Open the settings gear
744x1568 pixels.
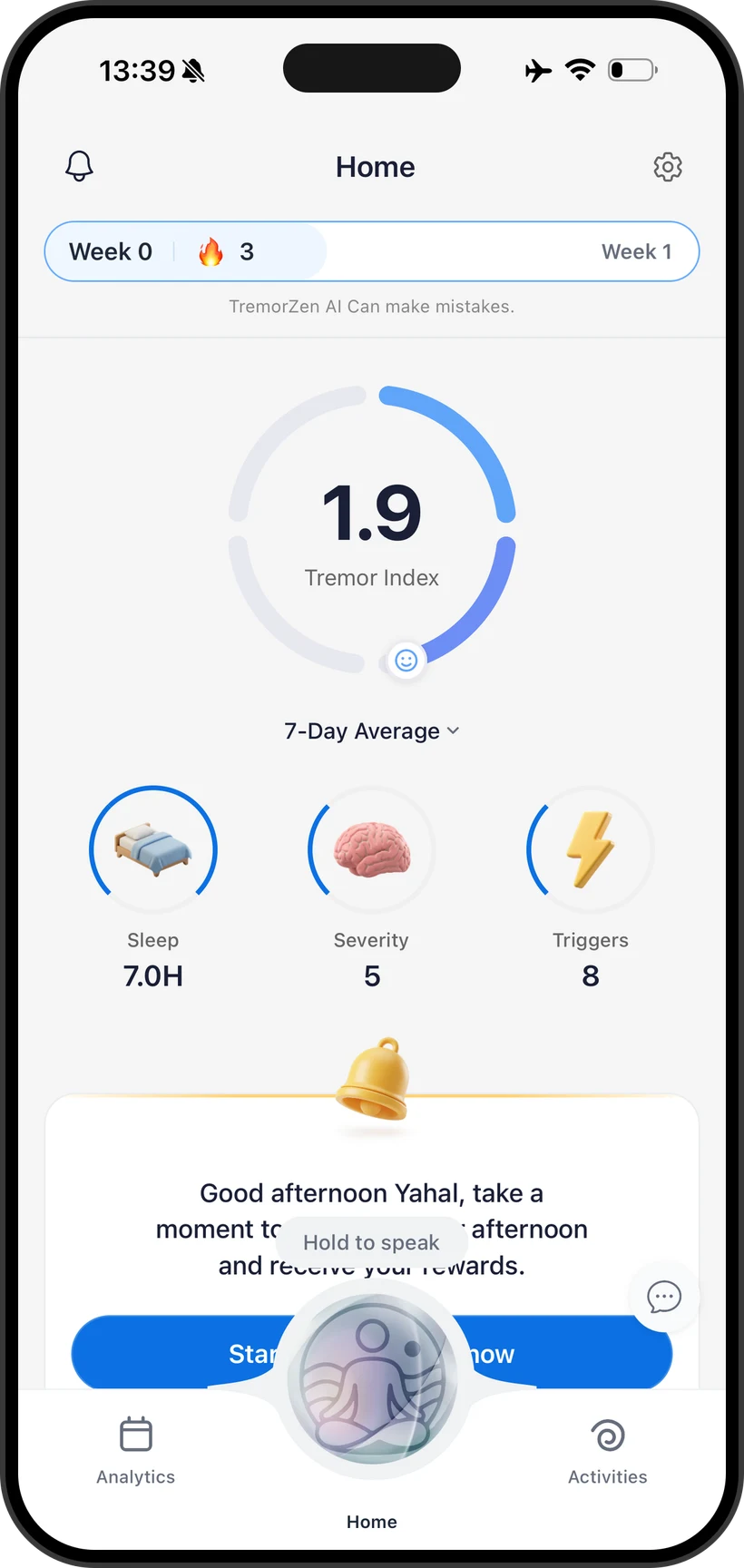pyautogui.click(x=668, y=166)
